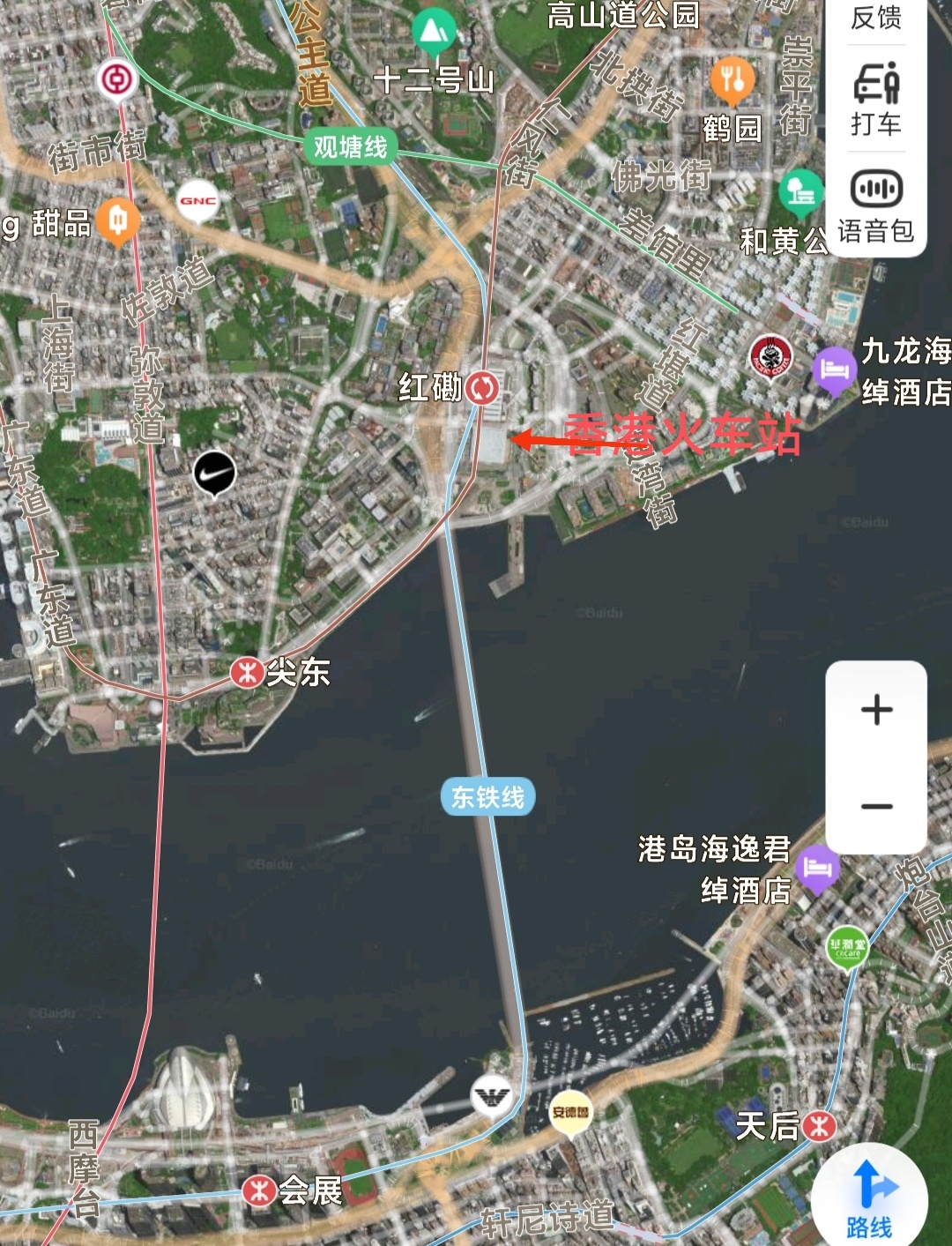Open 路线 route planning
Viewport: 952px width, 1246px height.
pyautogui.click(x=869, y=1197)
